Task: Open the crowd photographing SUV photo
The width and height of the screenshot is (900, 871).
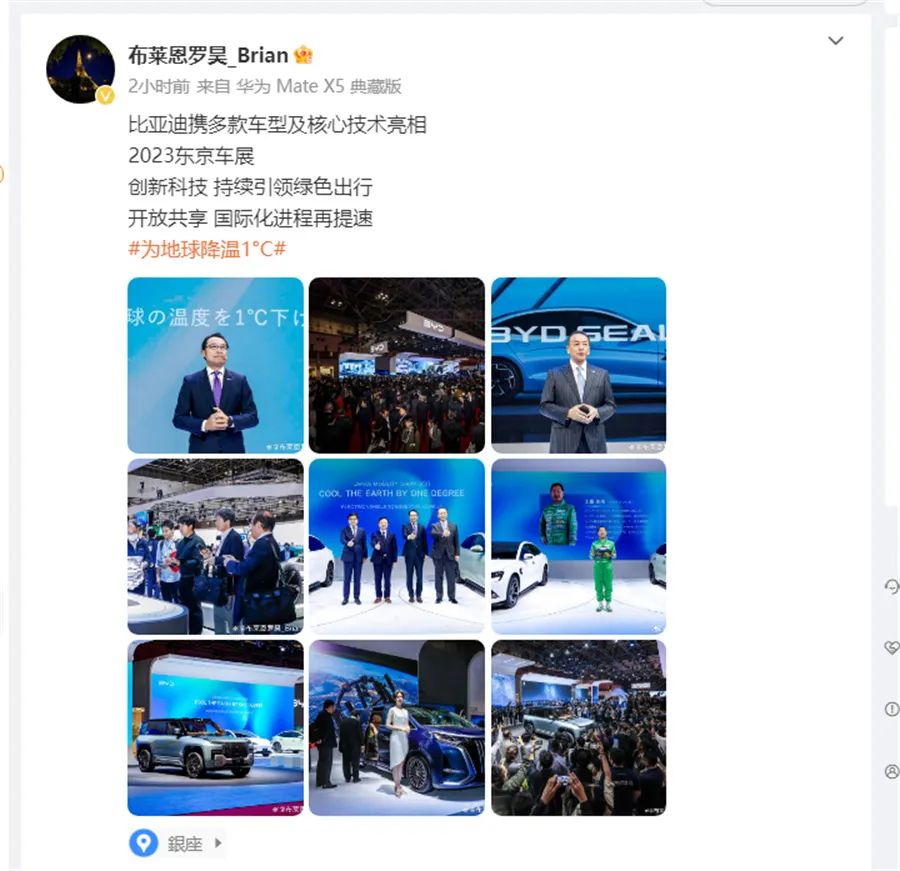Action: pyautogui.click(x=578, y=727)
